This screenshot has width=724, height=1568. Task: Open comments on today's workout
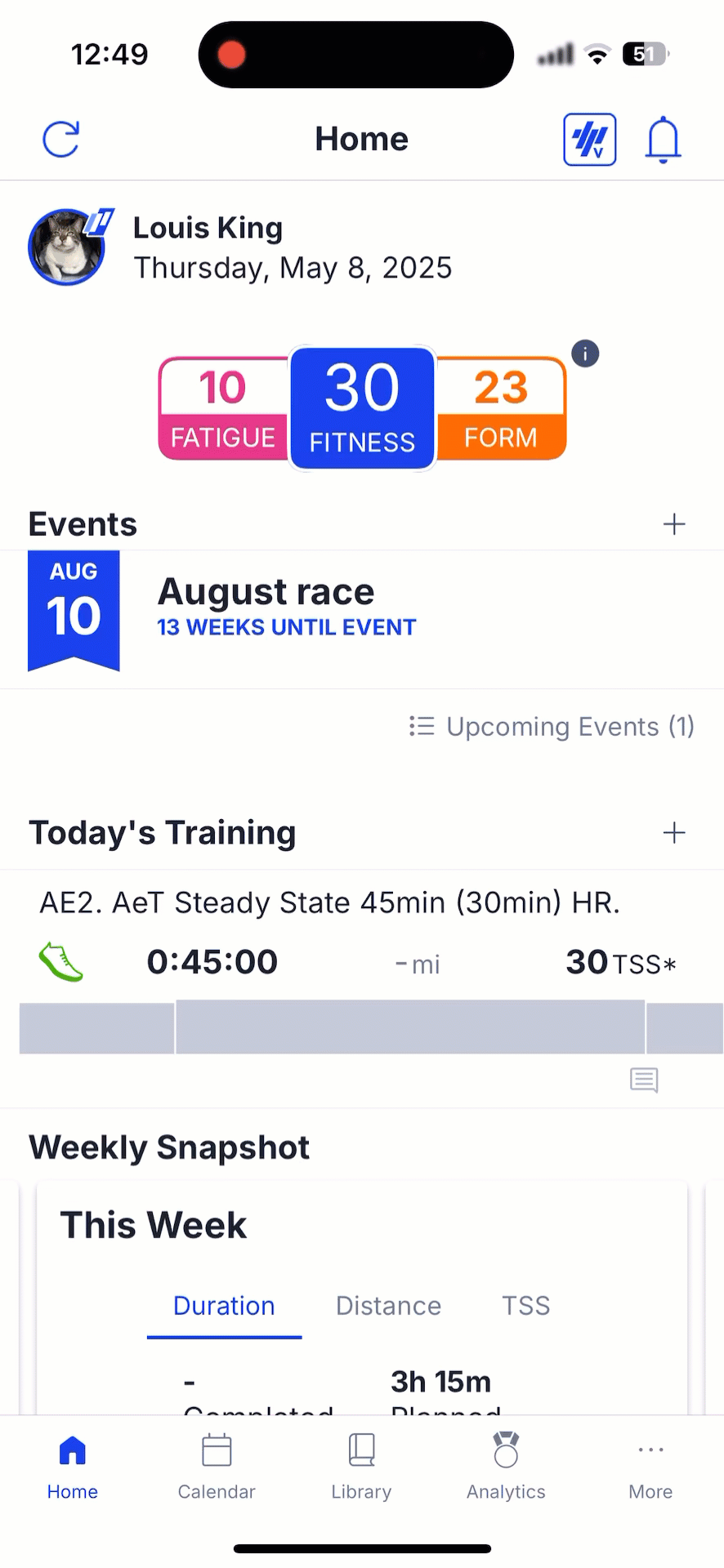pos(644,1080)
